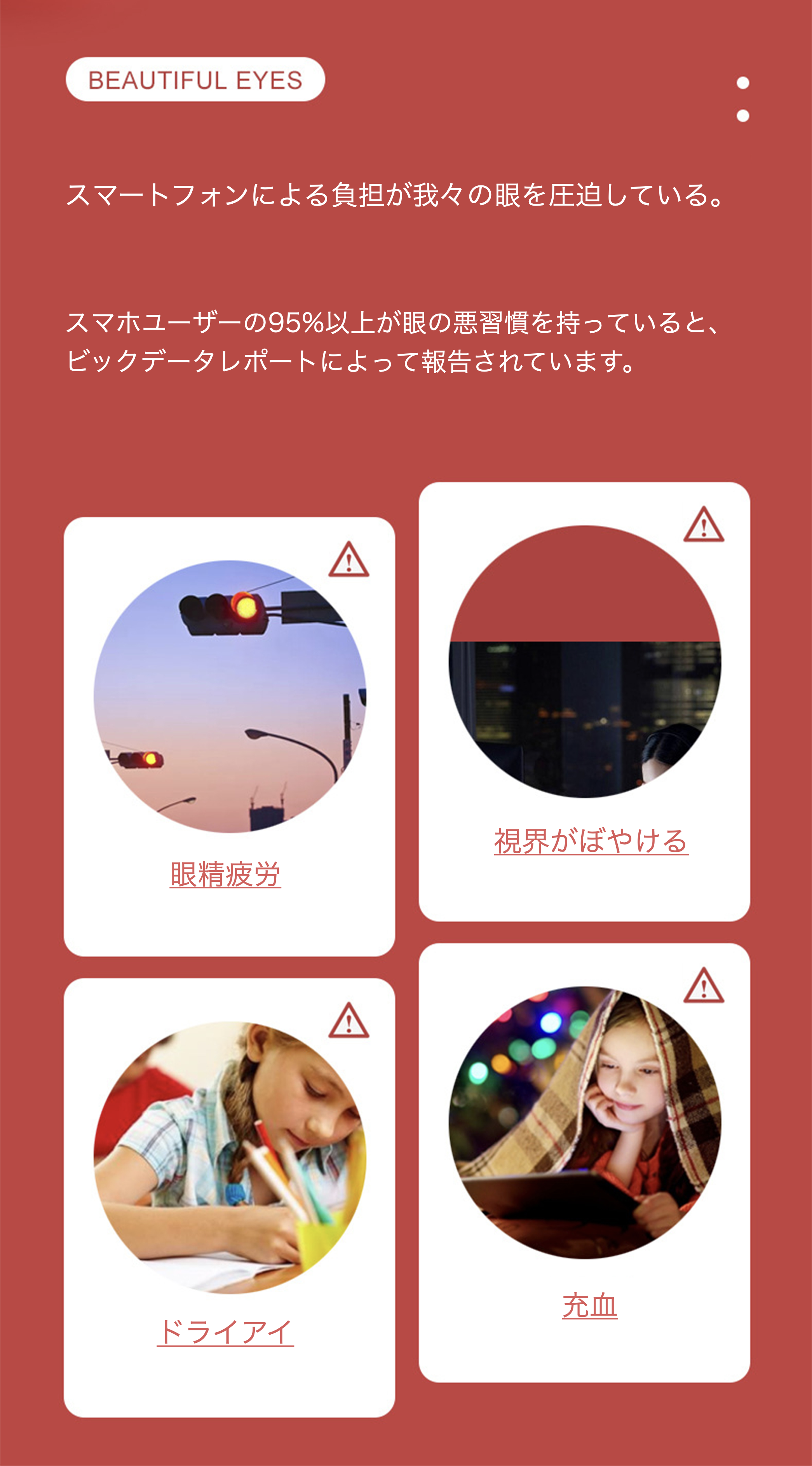Open the 充血 link
Image resolution: width=812 pixels, height=1466 pixels.
[589, 1305]
